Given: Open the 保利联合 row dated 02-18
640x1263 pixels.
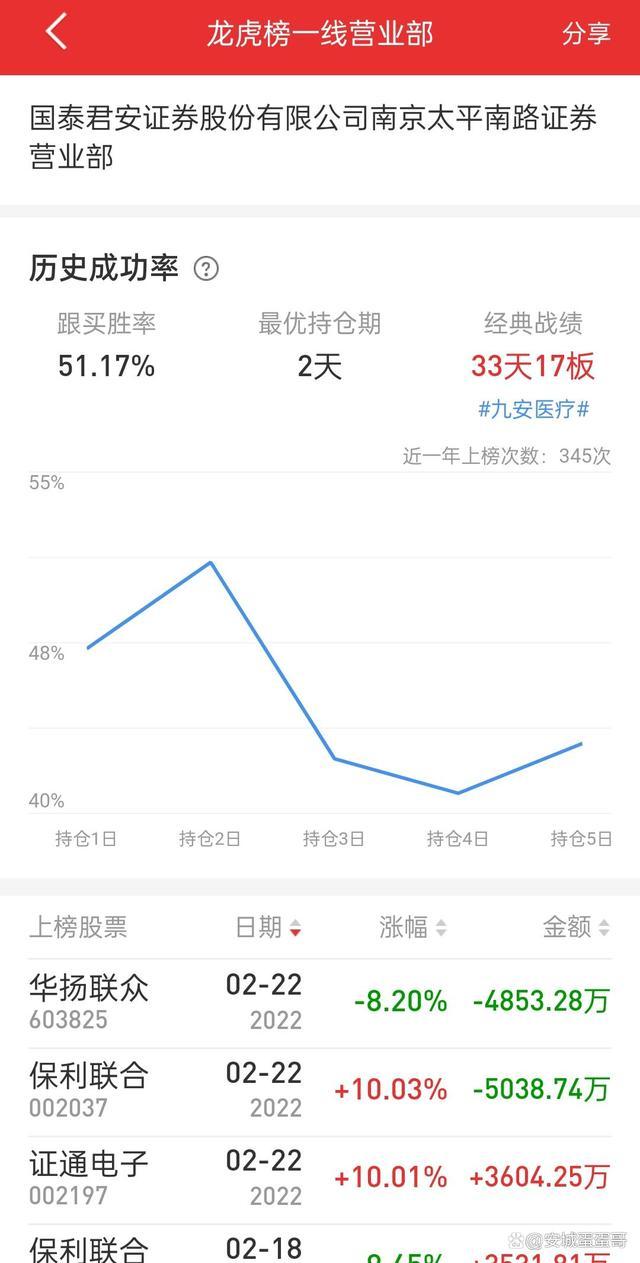Looking at the screenshot, I should coord(320,1244).
